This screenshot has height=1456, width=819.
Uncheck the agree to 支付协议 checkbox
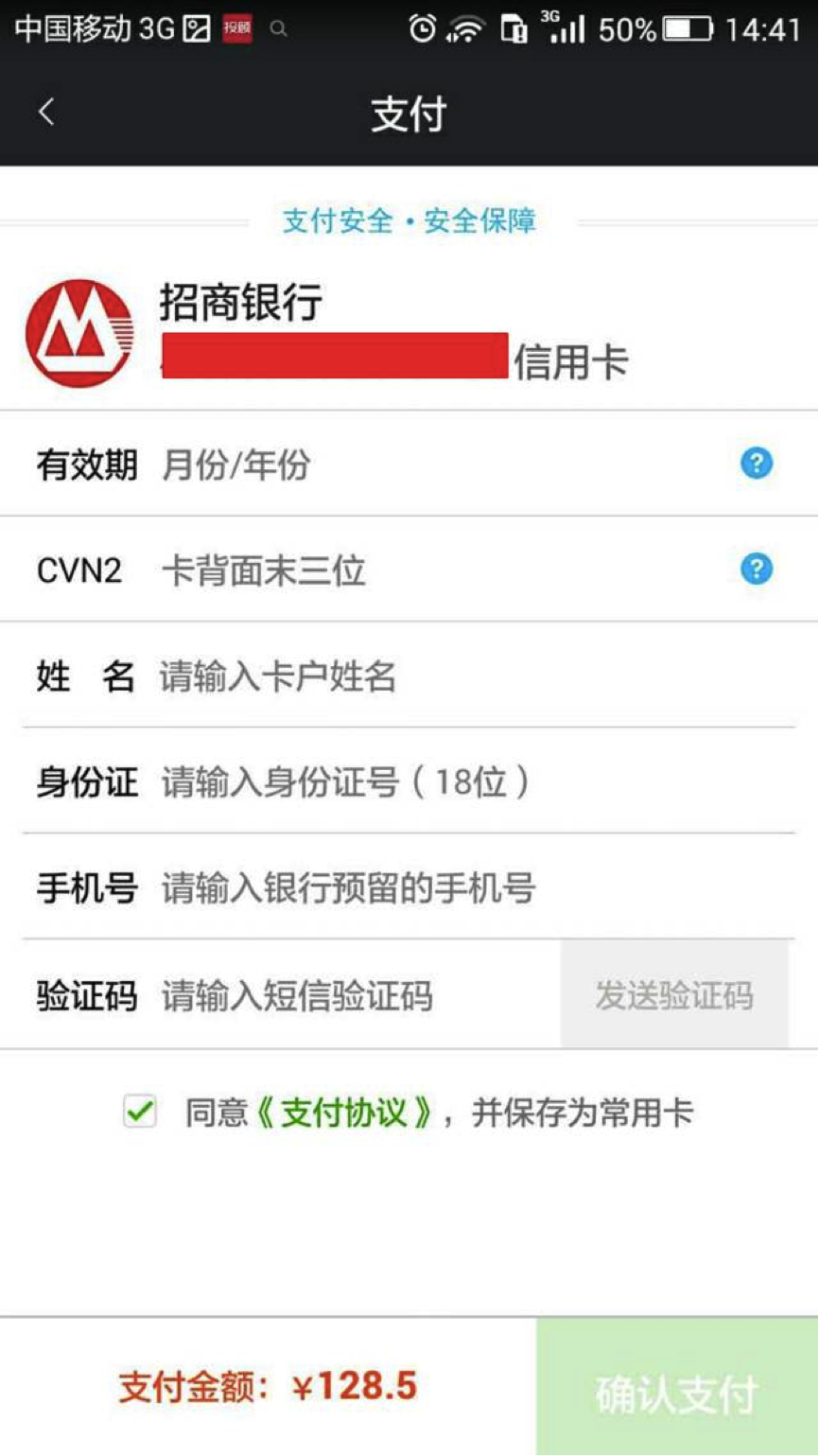point(140,1112)
